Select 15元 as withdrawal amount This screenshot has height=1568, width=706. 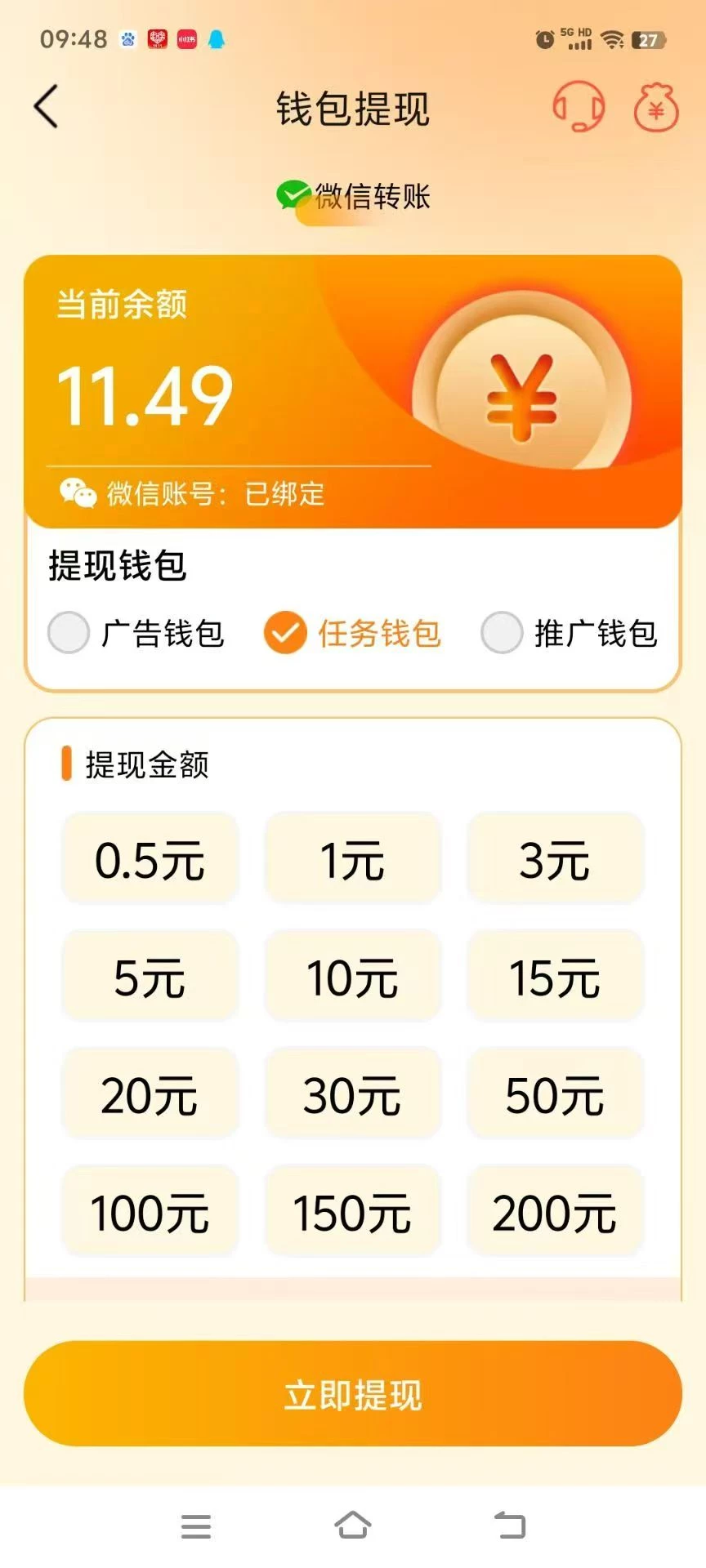click(x=556, y=978)
